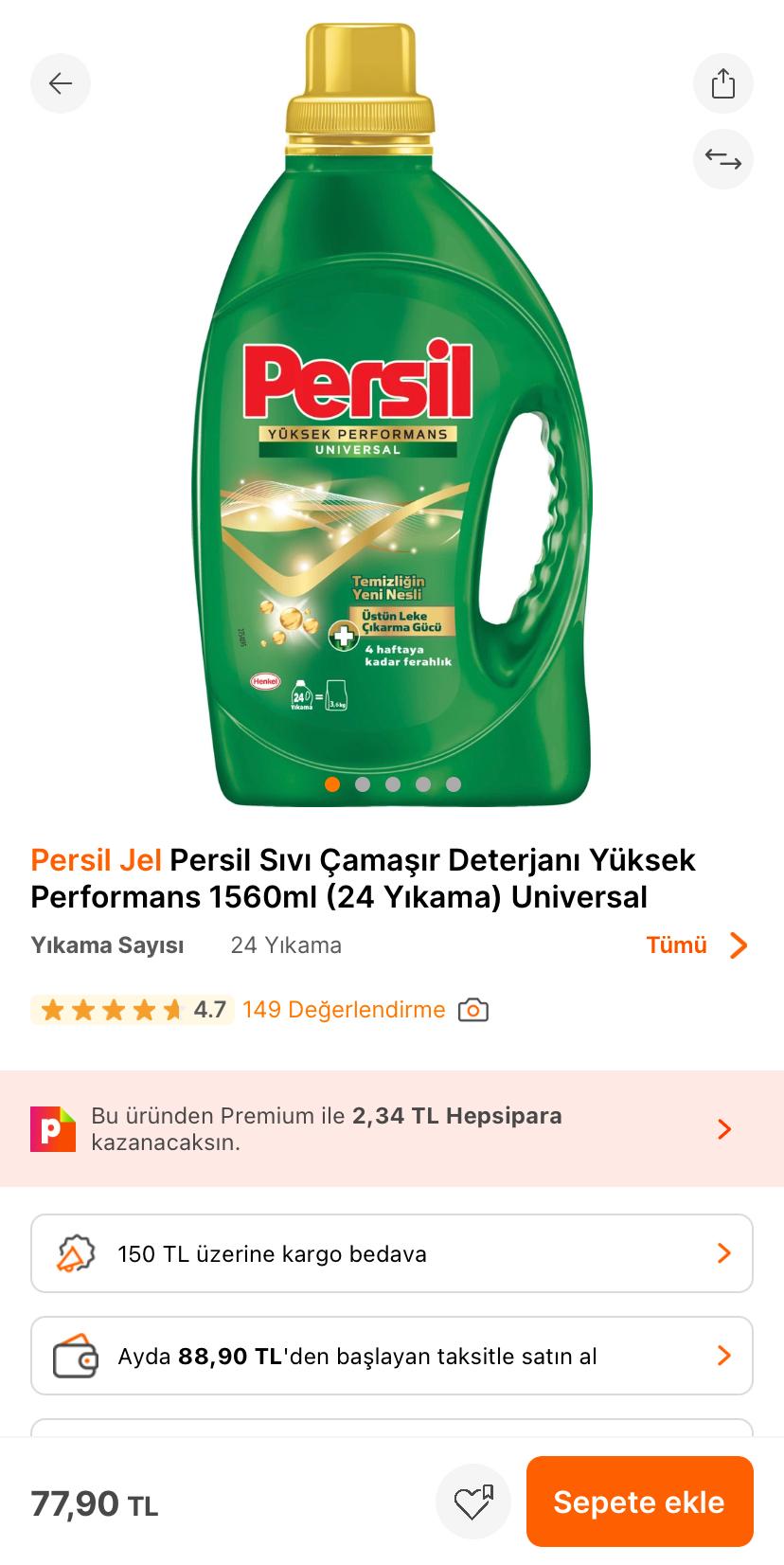Toggle the favorite heart button
Image resolution: width=784 pixels, height=1565 pixels.
[472, 1502]
